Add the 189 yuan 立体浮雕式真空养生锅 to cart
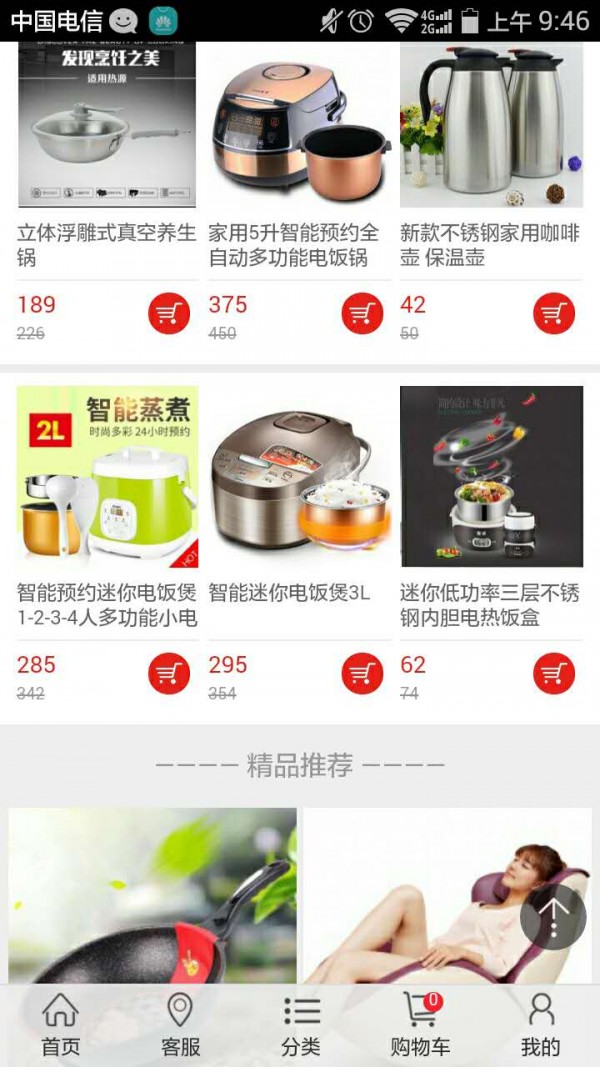 pyautogui.click(x=169, y=314)
